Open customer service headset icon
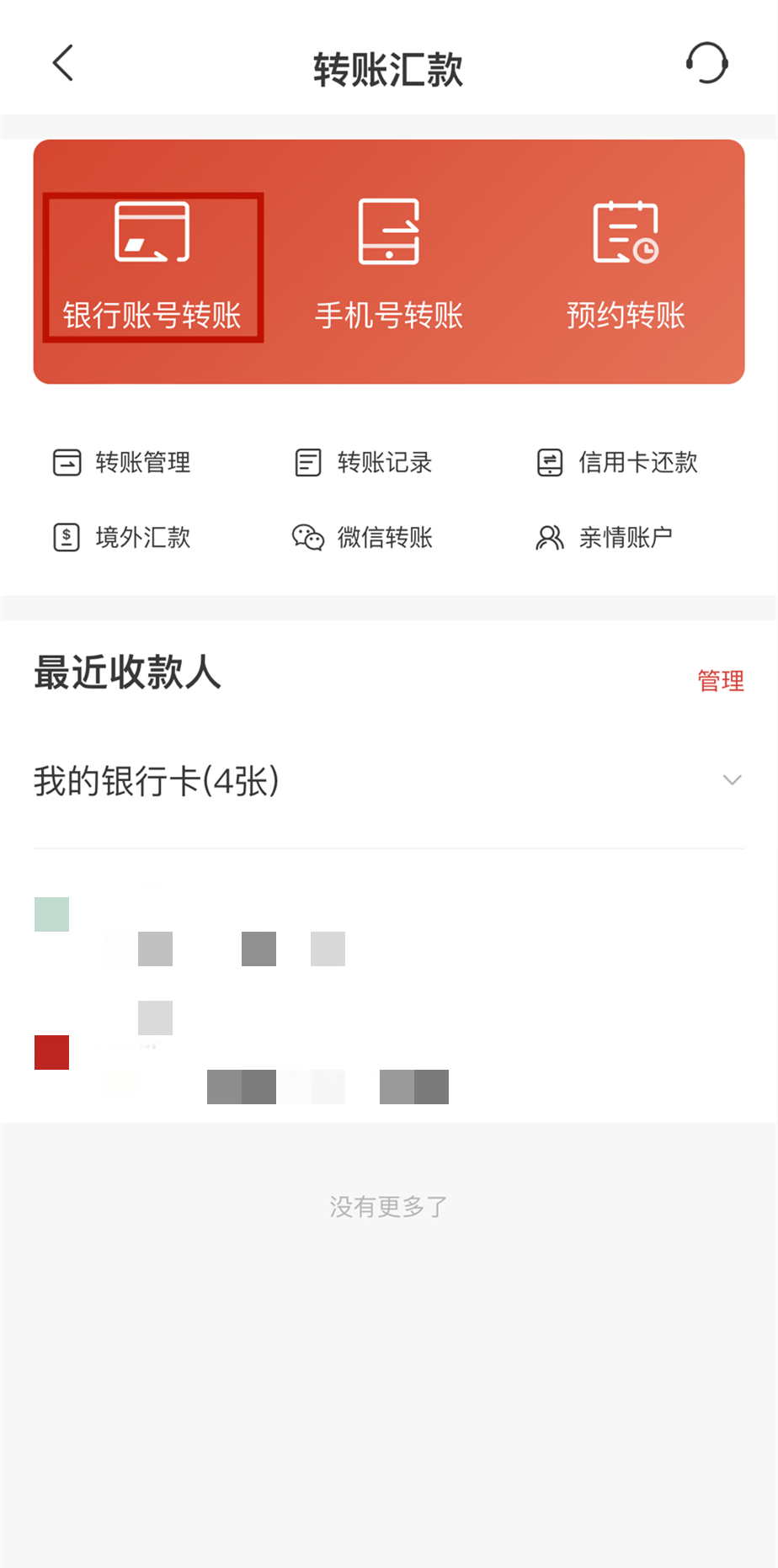This screenshot has width=778, height=1568. 706,63
